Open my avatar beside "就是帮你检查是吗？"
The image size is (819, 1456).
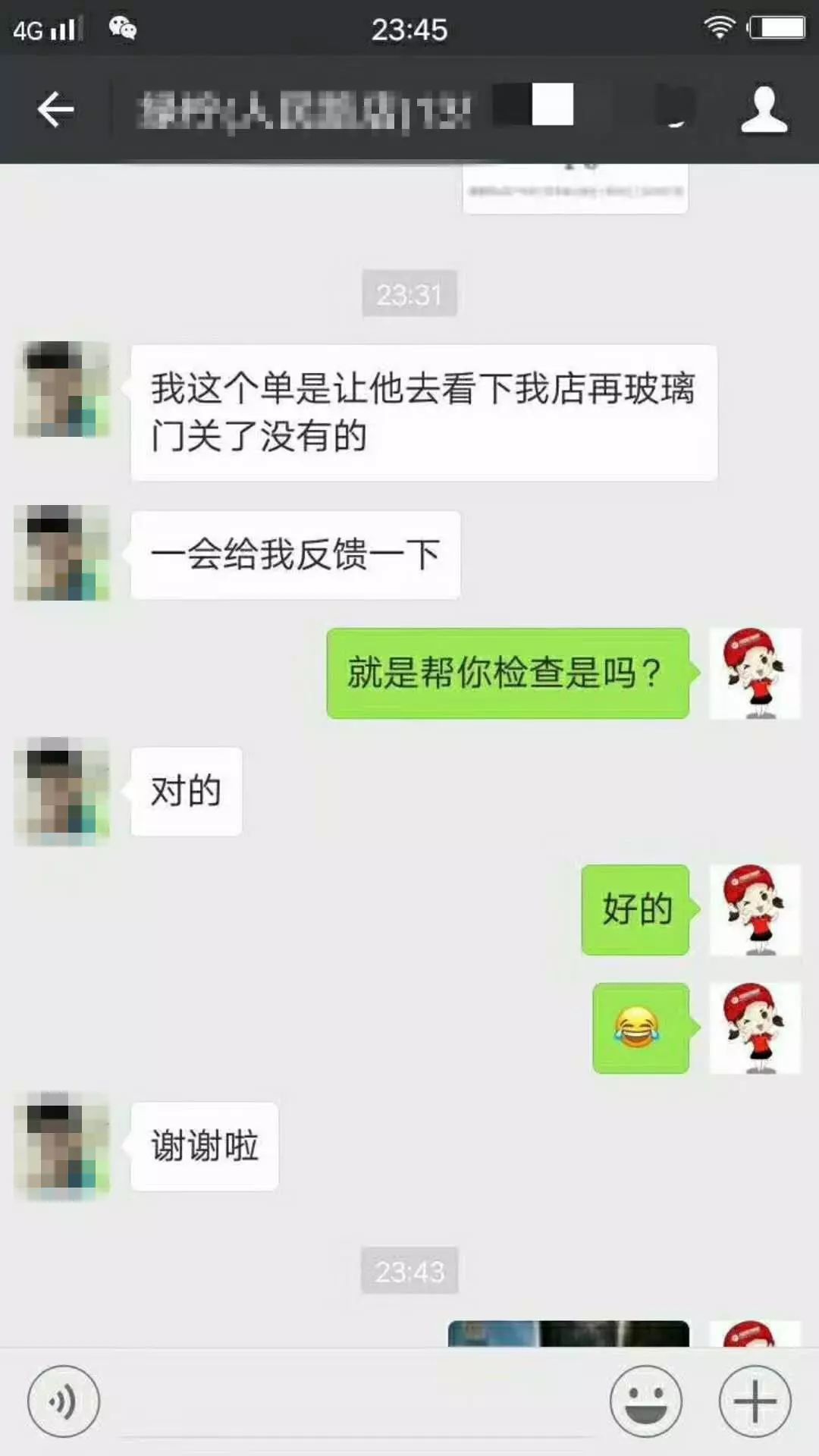point(755,673)
